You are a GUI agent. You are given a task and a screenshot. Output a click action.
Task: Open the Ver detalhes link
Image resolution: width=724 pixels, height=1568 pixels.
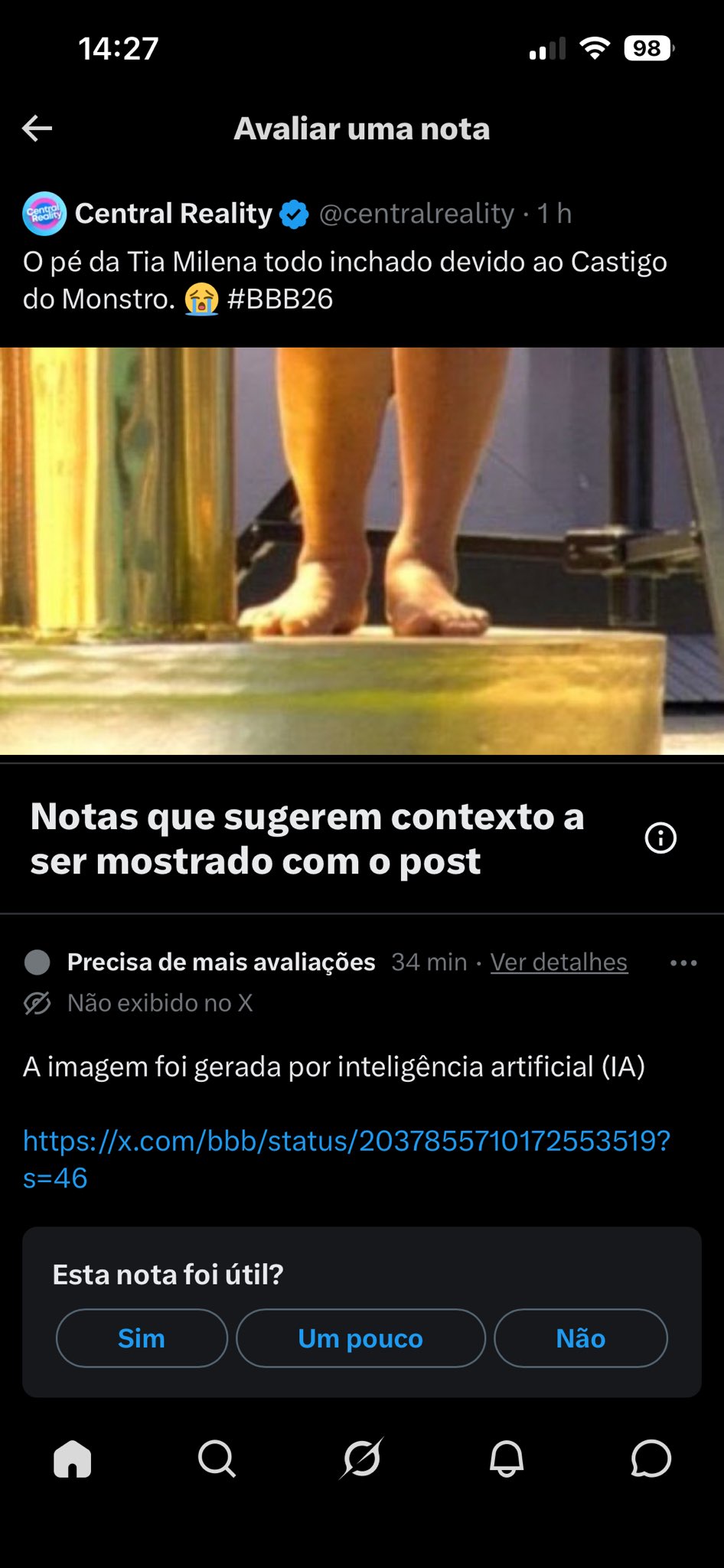coord(559,962)
